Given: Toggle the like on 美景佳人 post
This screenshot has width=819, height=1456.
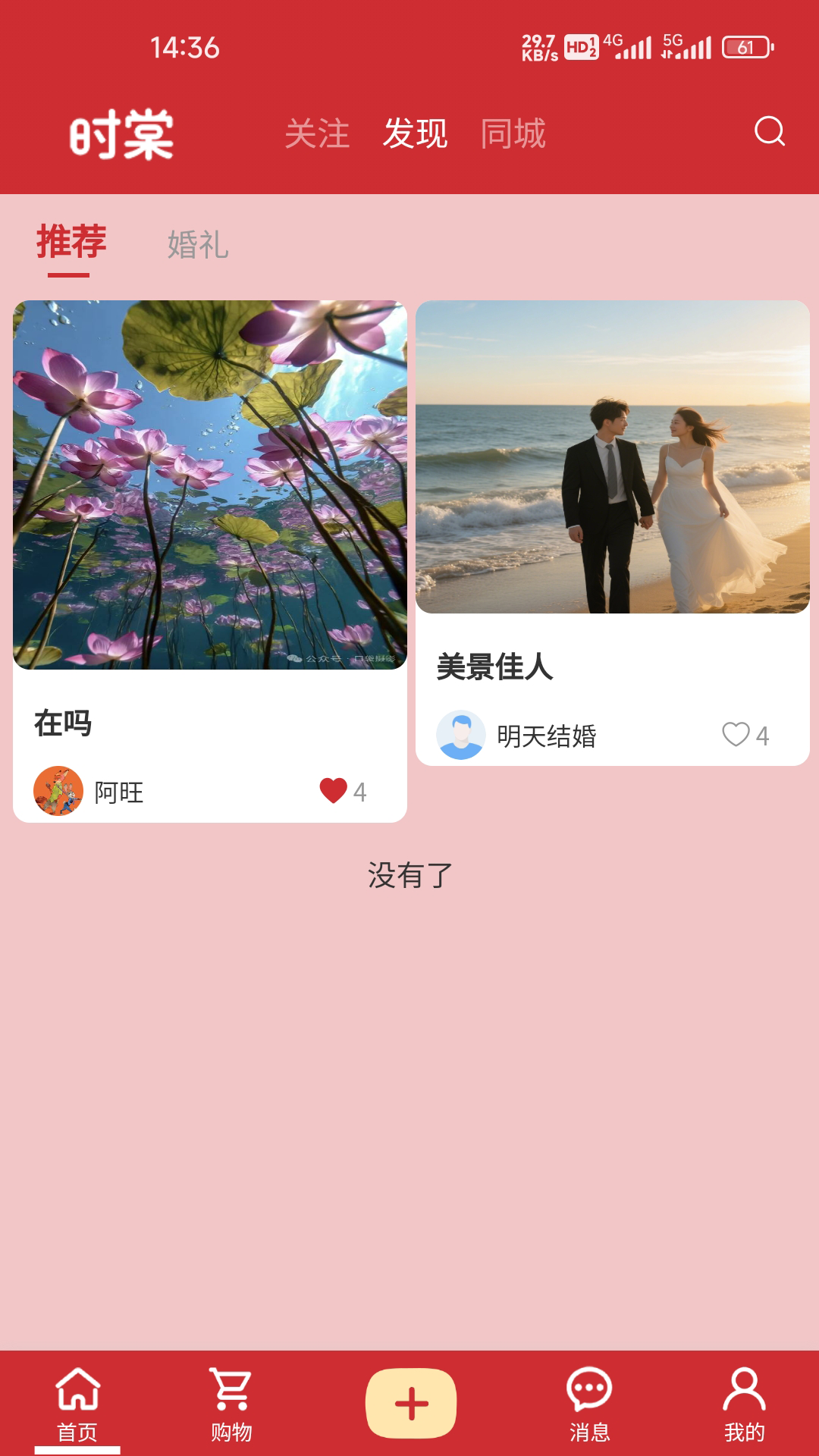Looking at the screenshot, I should (x=736, y=733).
